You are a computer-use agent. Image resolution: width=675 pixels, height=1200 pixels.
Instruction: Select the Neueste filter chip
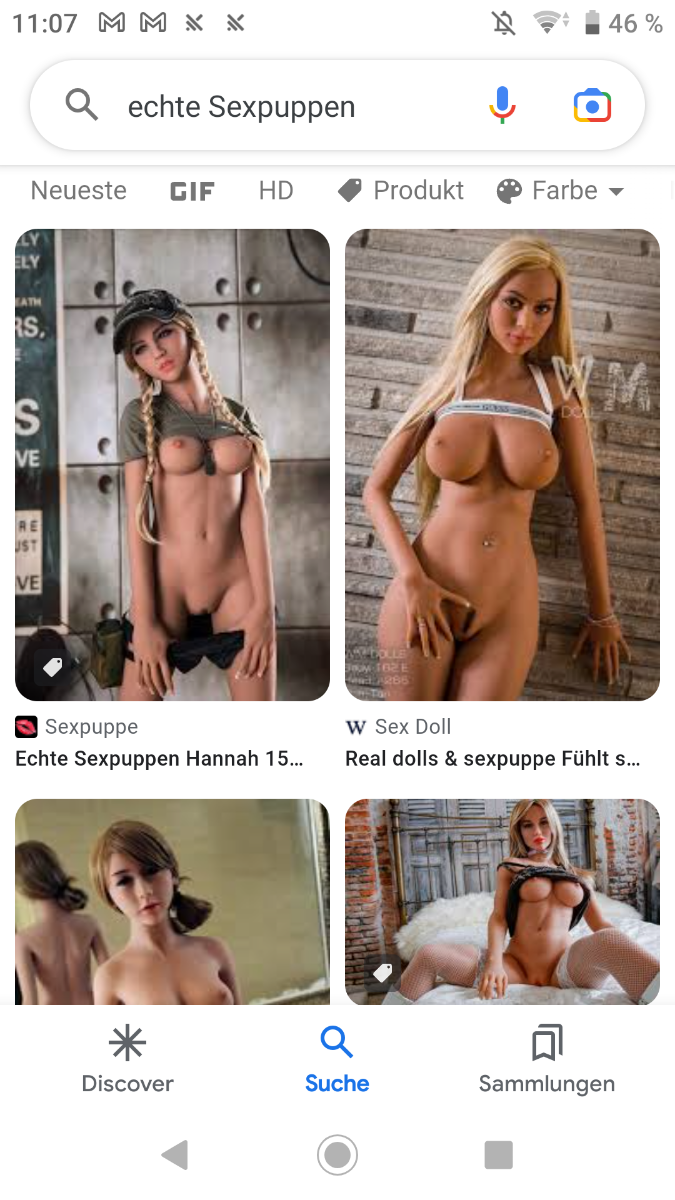(x=79, y=191)
